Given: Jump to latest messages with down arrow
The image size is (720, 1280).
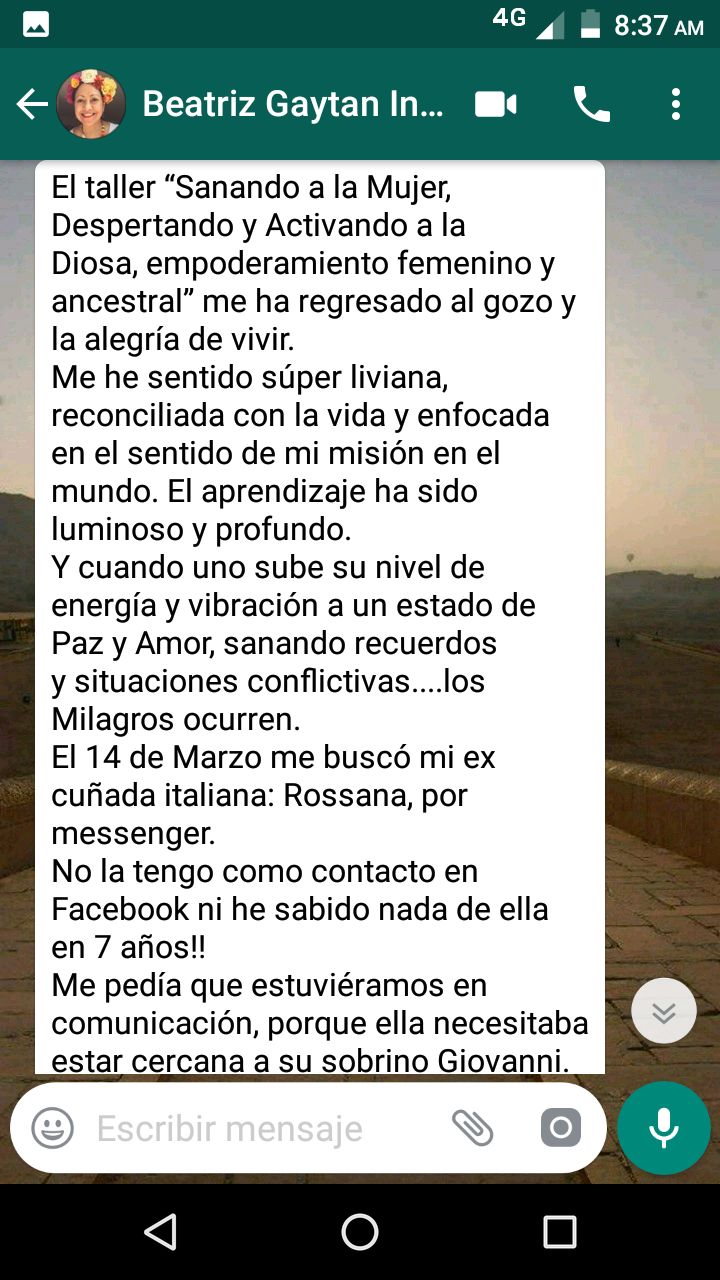Looking at the screenshot, I should click(664, 1011).
